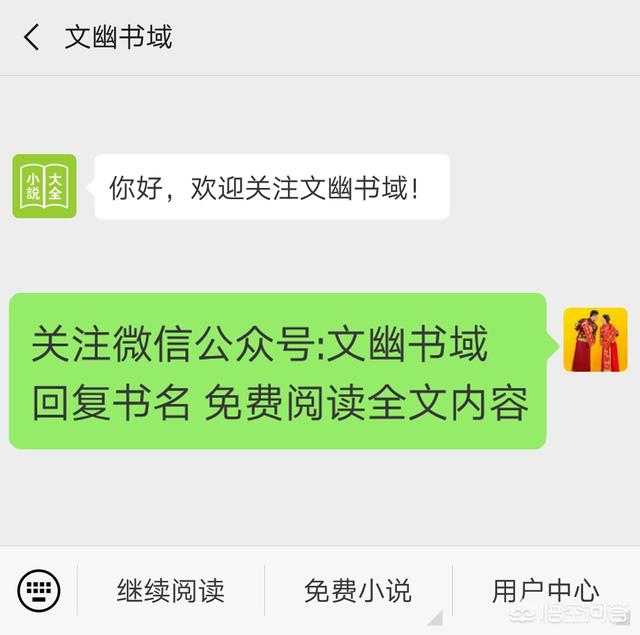Open the 免费小说 menu
This screenshot has height=635, width=640.
(357, 590)
